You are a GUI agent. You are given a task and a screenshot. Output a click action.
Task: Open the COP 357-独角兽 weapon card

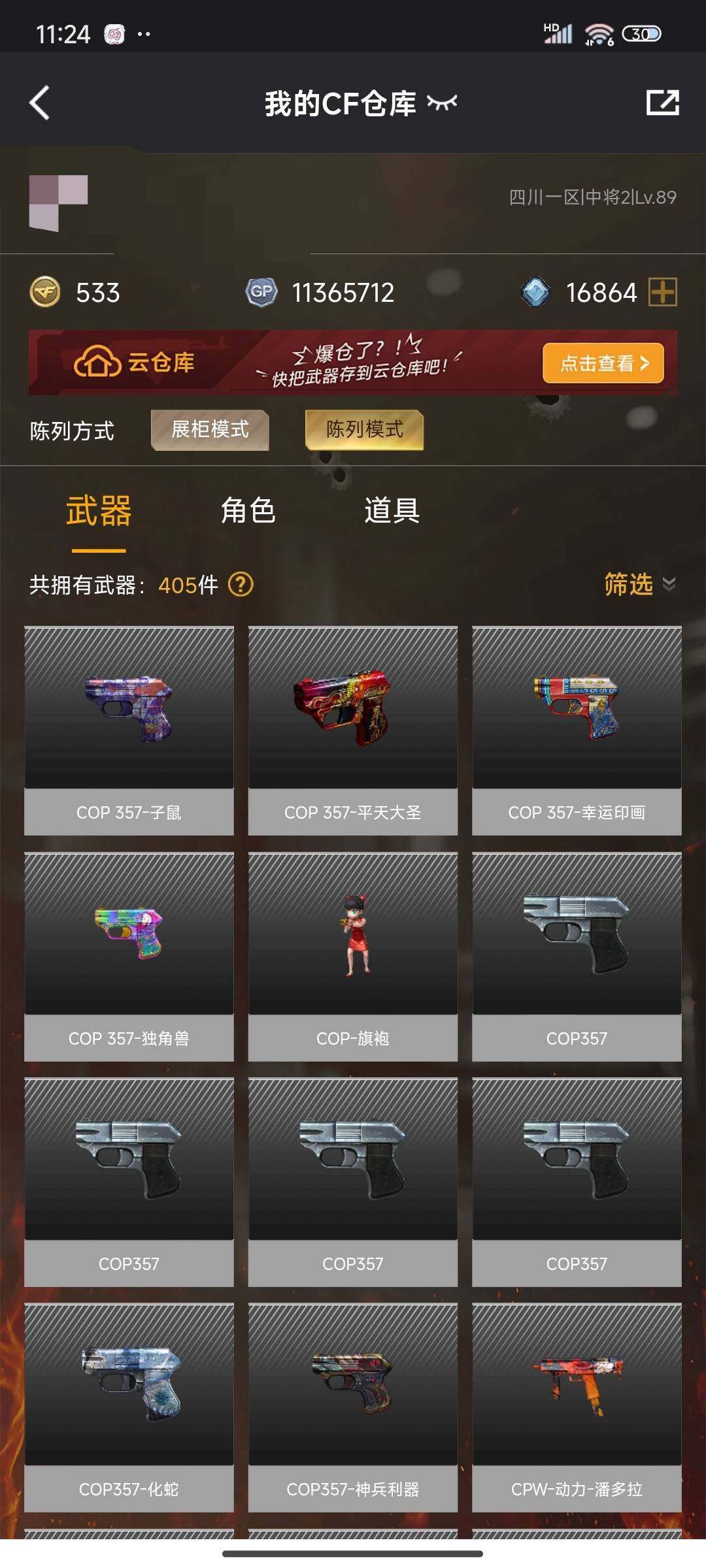click(129, 957)
